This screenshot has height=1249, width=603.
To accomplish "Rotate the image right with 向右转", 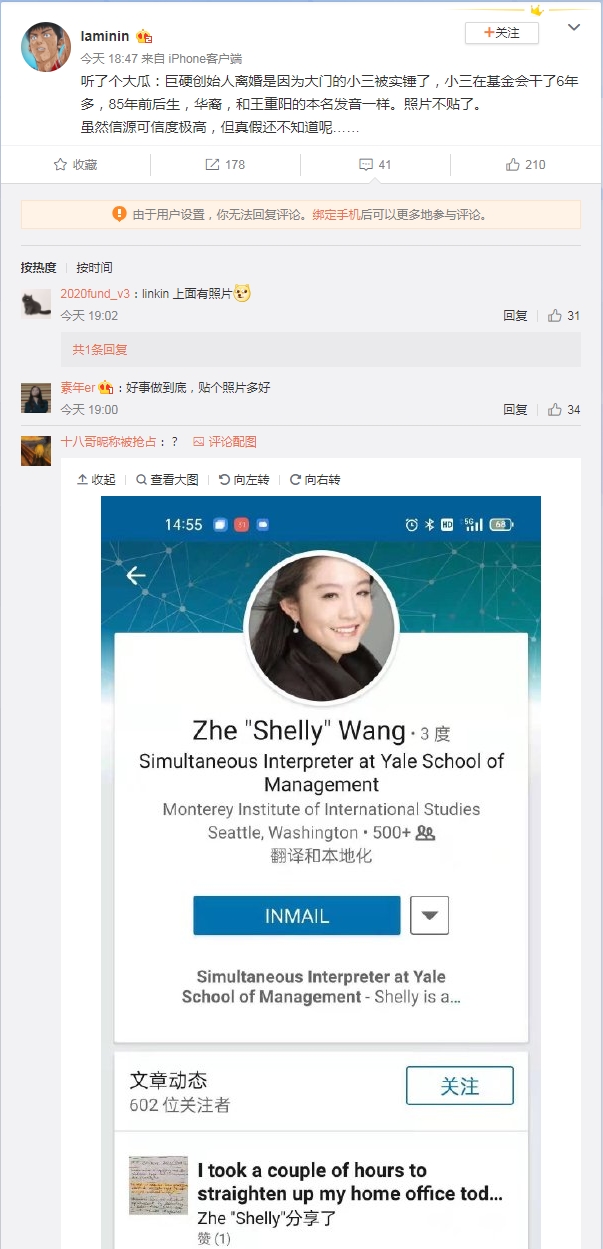I will pos(315,479).
